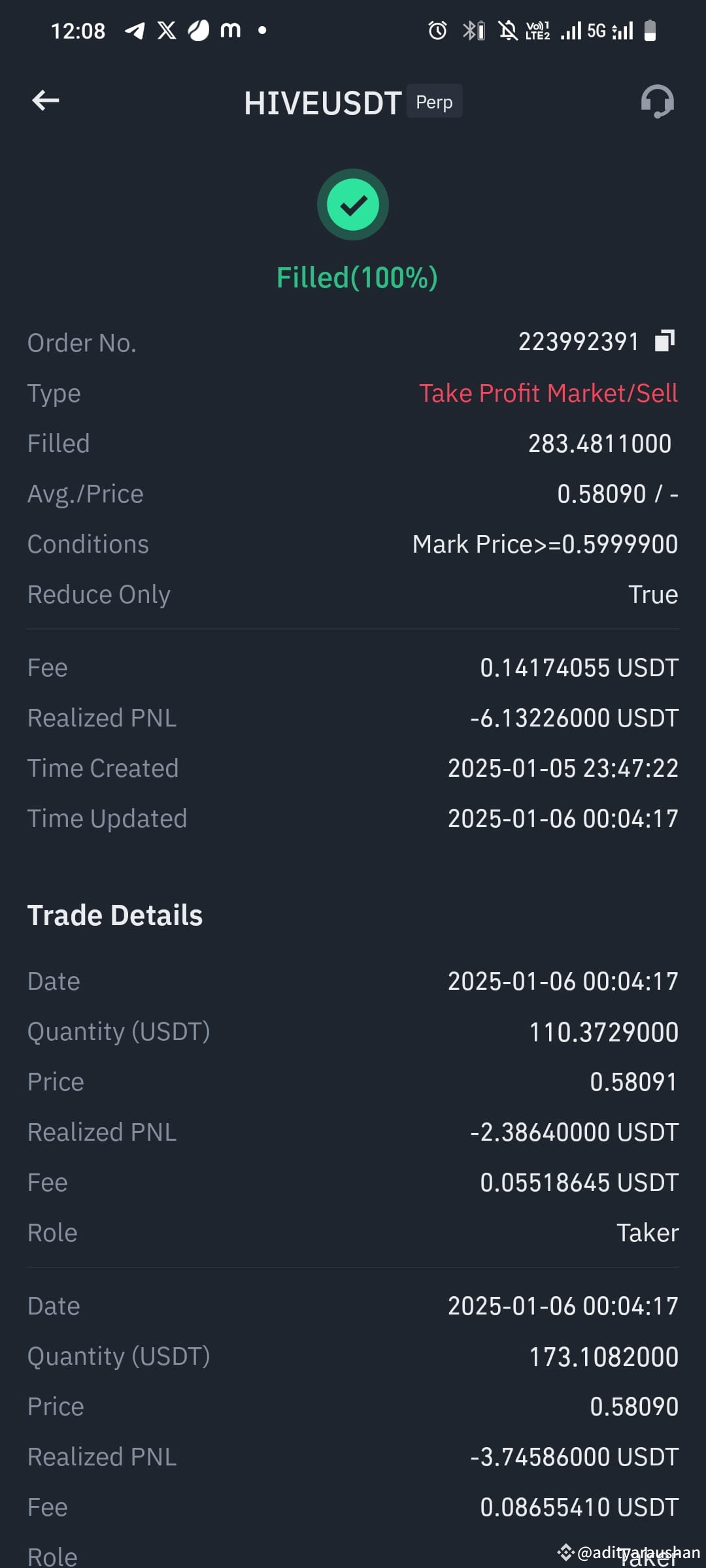706x1568 pixels.
Task: Tap the first trade Taker role label
Action: pos(648,1232)
